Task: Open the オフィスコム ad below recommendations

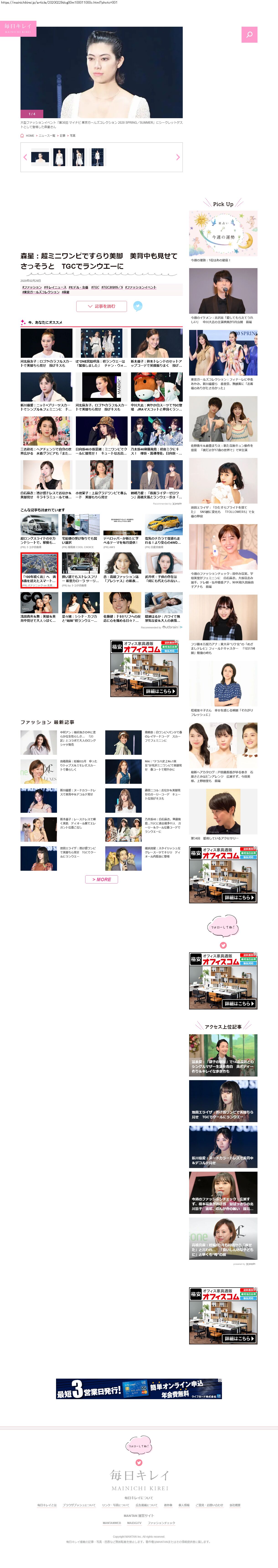Action: (145, 668)
